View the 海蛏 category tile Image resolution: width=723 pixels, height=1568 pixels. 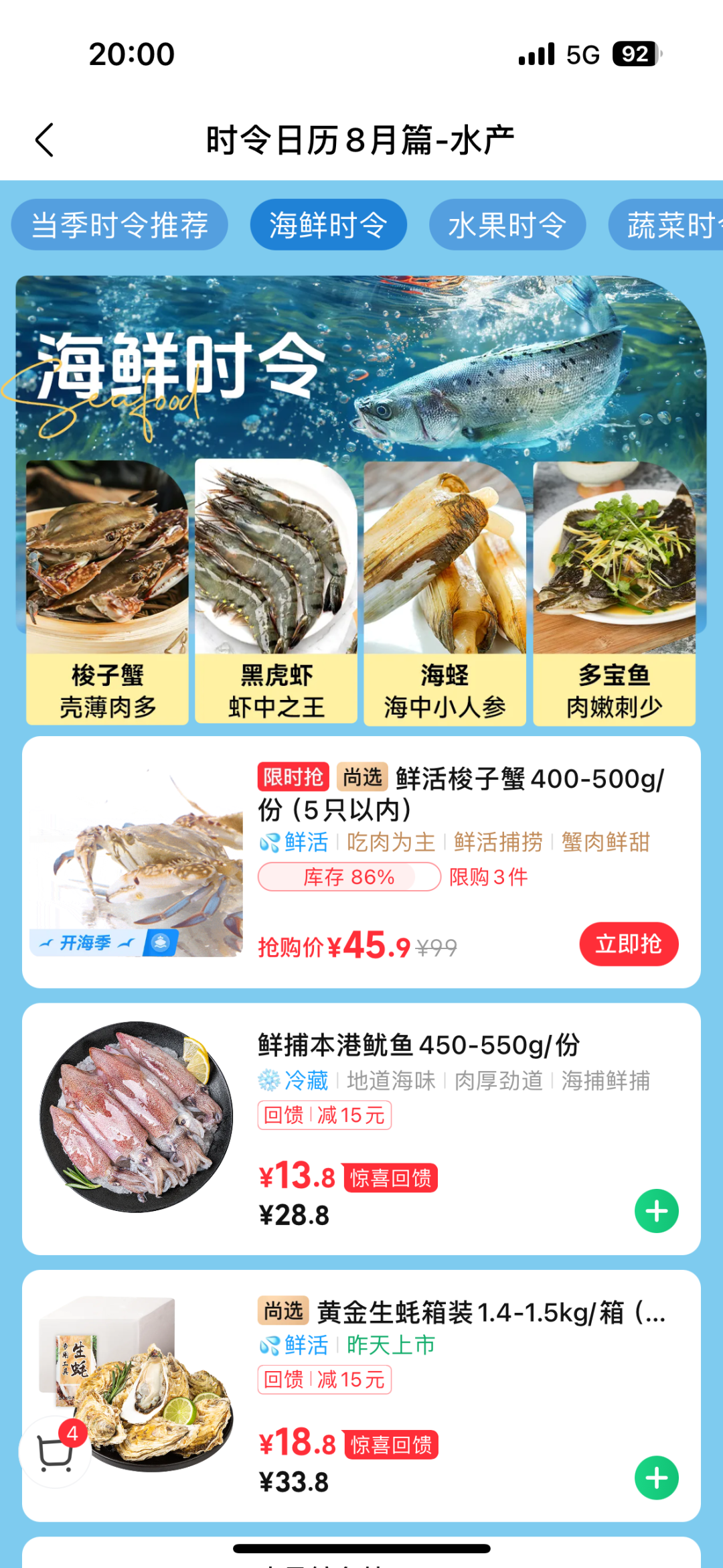(445, 593)
